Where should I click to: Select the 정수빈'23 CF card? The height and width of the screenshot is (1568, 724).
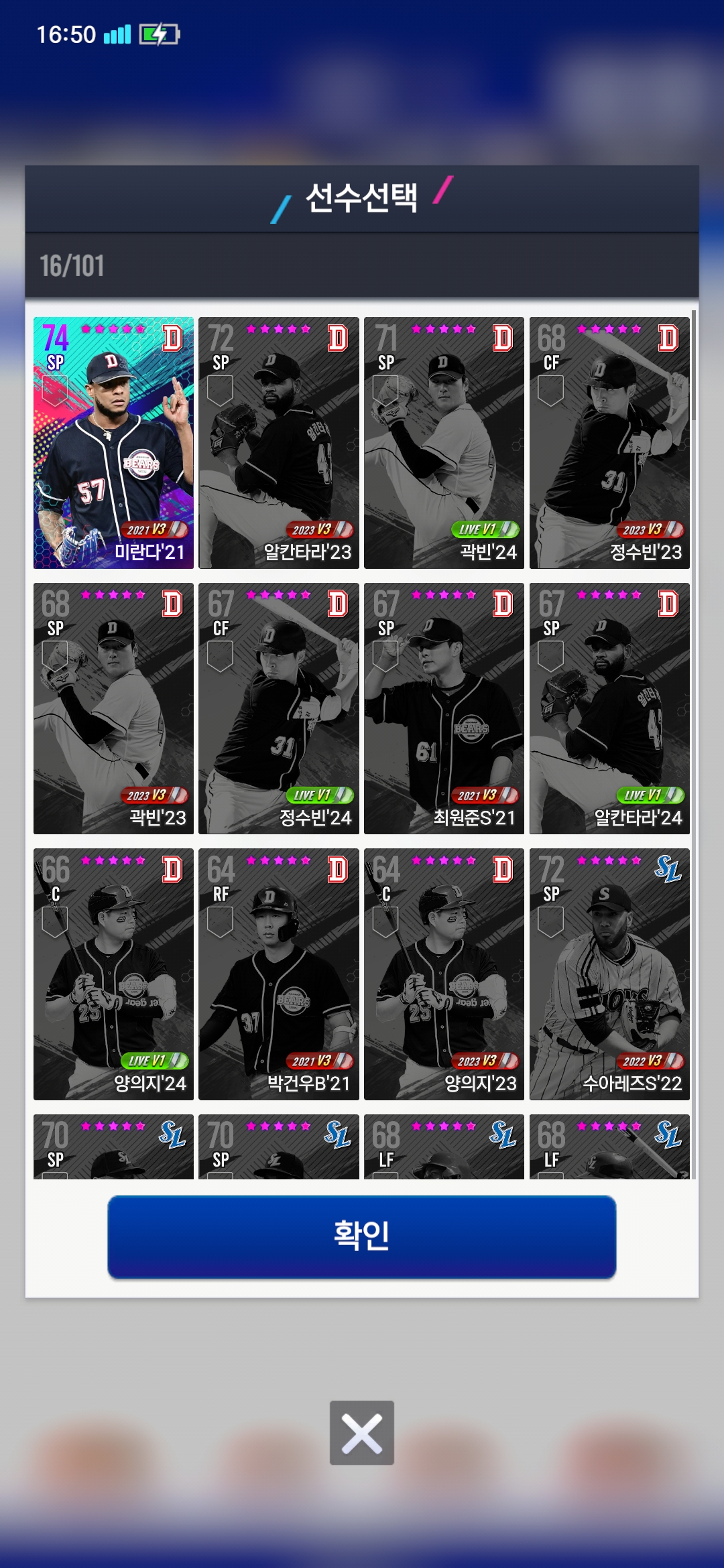(x=609, y=442)
